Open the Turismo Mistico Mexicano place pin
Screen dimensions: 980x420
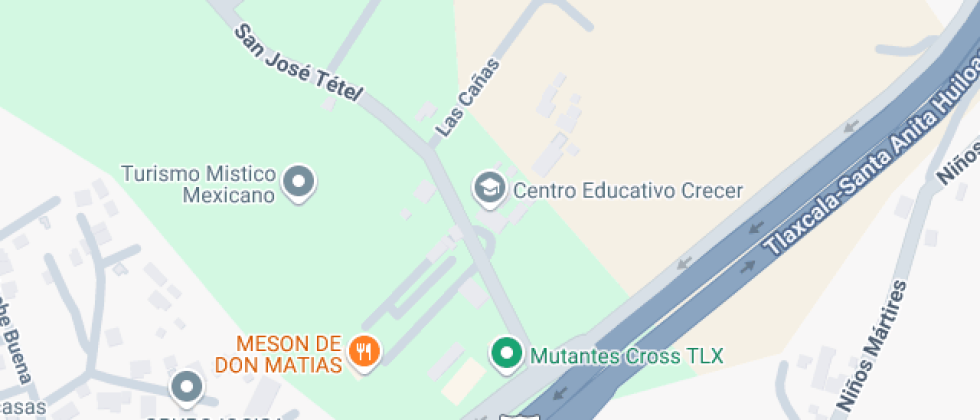(x=298, y=183)
